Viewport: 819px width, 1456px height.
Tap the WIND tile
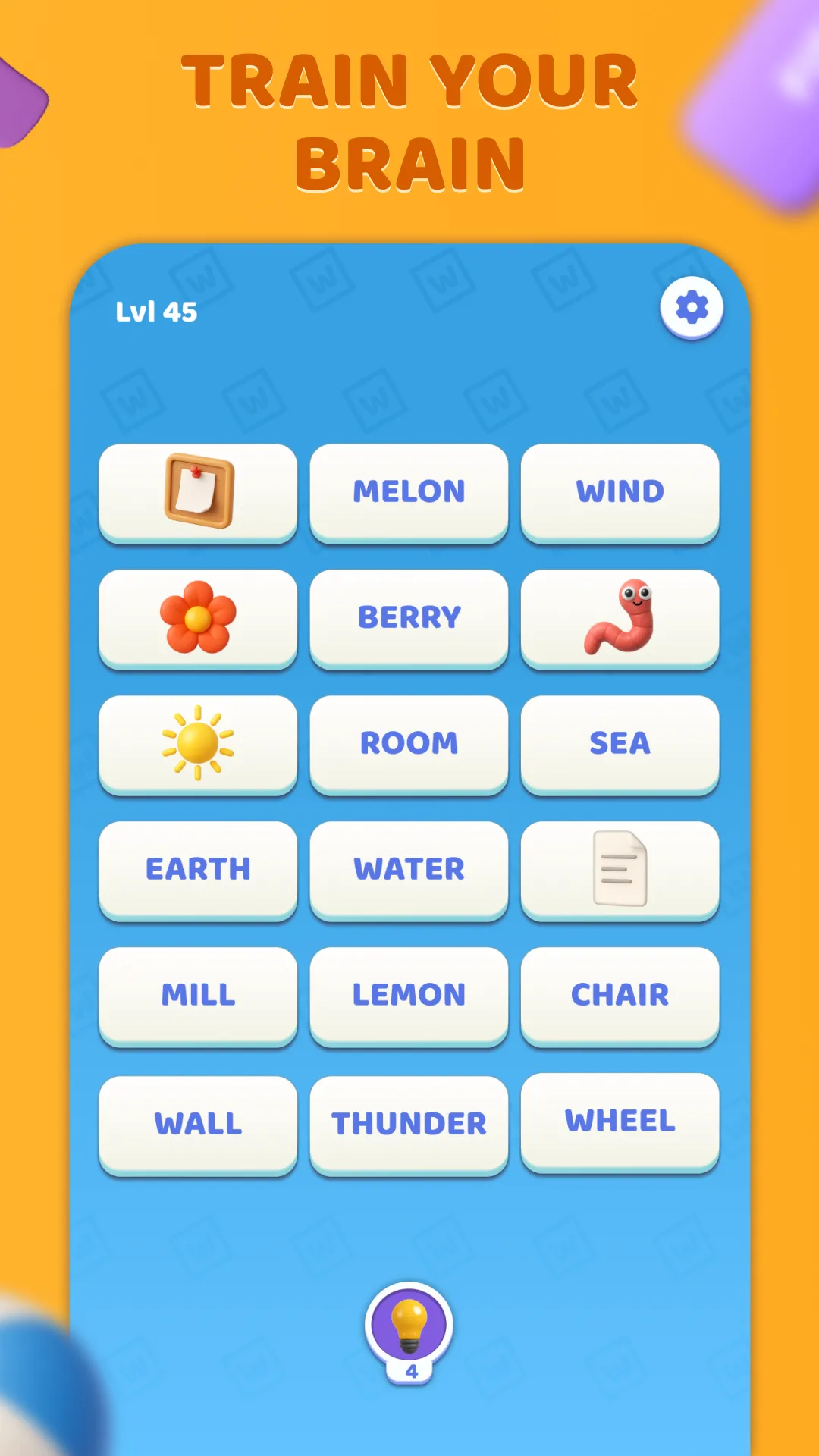point(620,492)
